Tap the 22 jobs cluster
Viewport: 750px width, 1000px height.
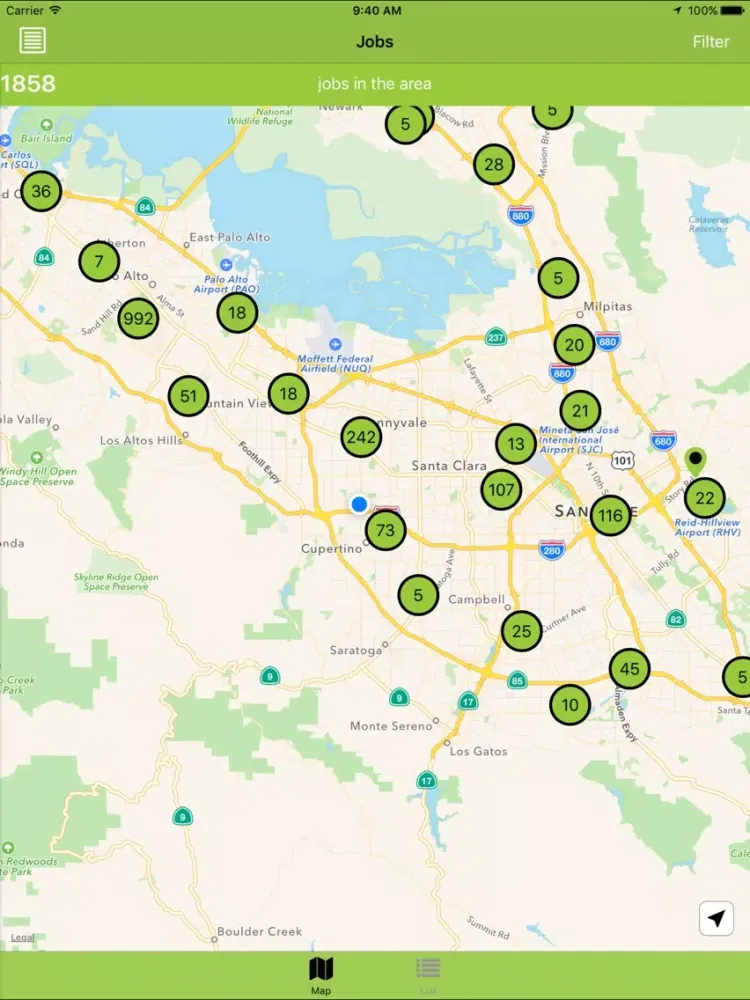[704, 498]
